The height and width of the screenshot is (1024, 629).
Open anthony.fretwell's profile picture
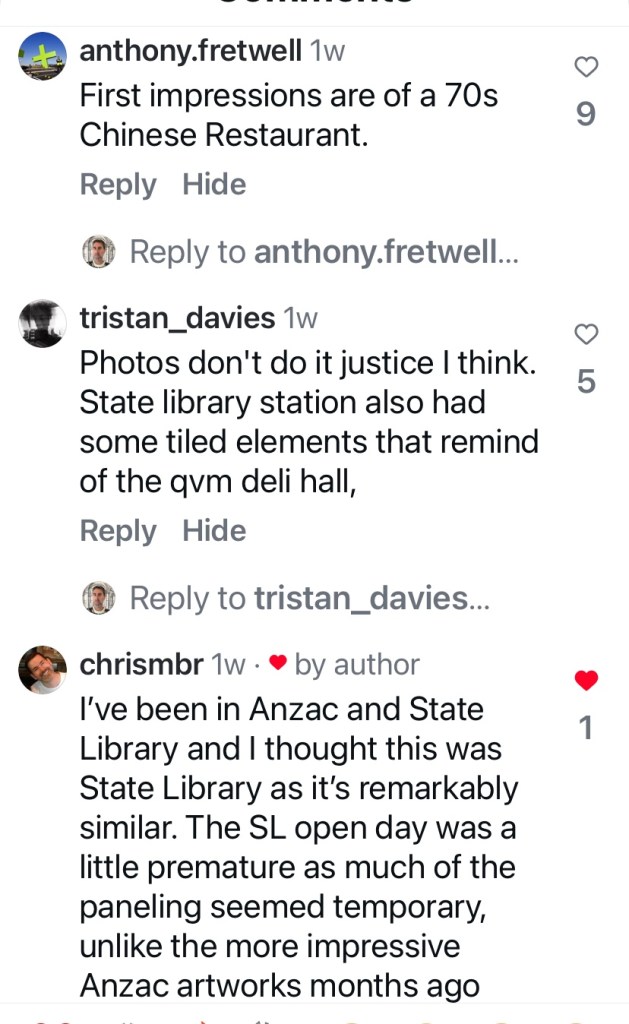pos(43,56)
